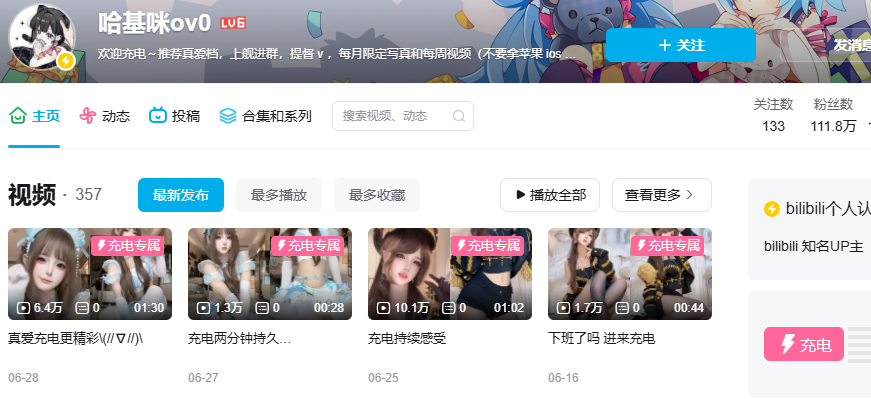The width and height of the screenshot is (871, 399).
Task: Select the 合集和系列 tab
Action: pos(266,116)
